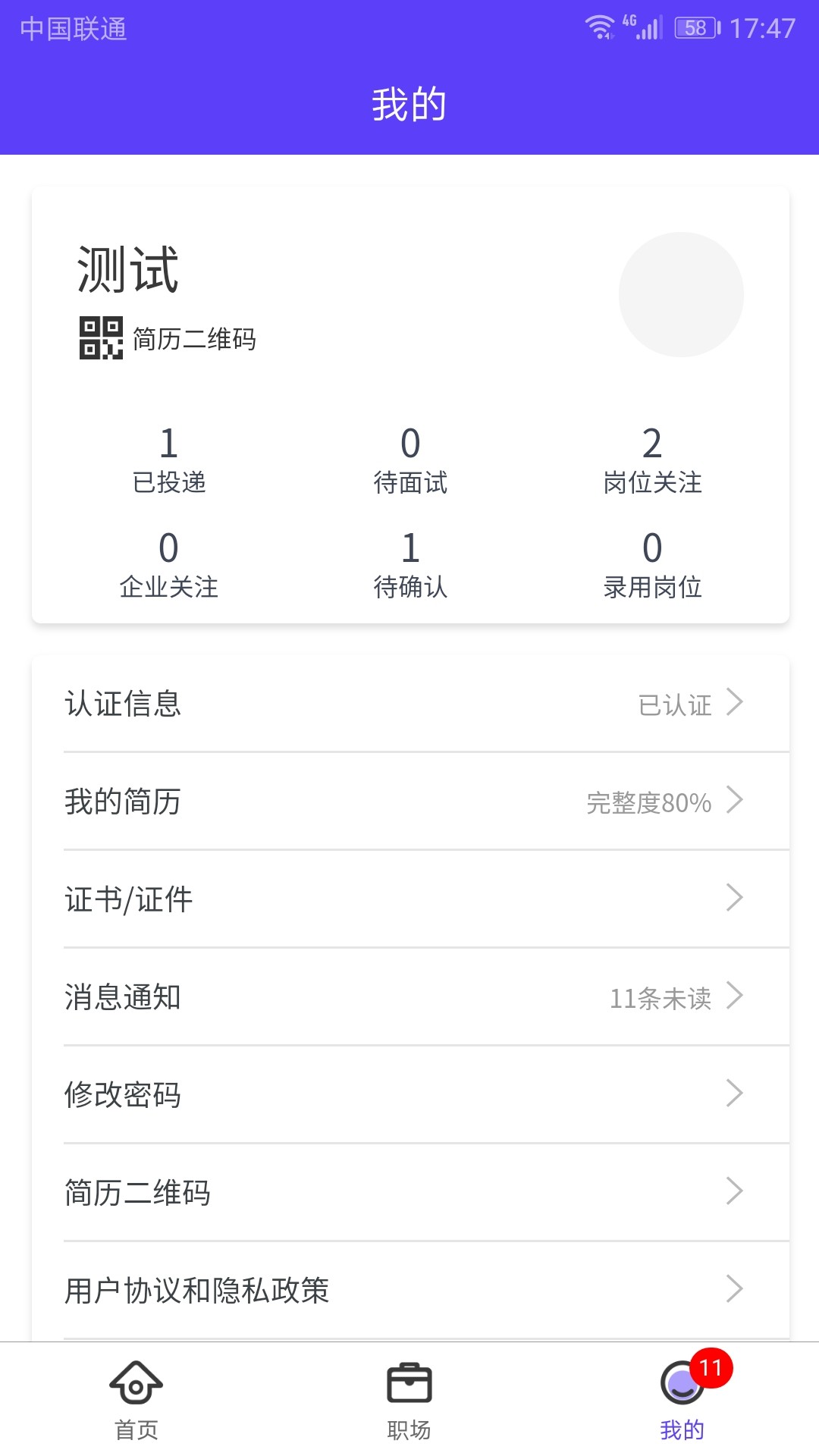This screenshot has width=819, height=1456.
Task: Open 我的简历 resume row
Action: point(410,801)
